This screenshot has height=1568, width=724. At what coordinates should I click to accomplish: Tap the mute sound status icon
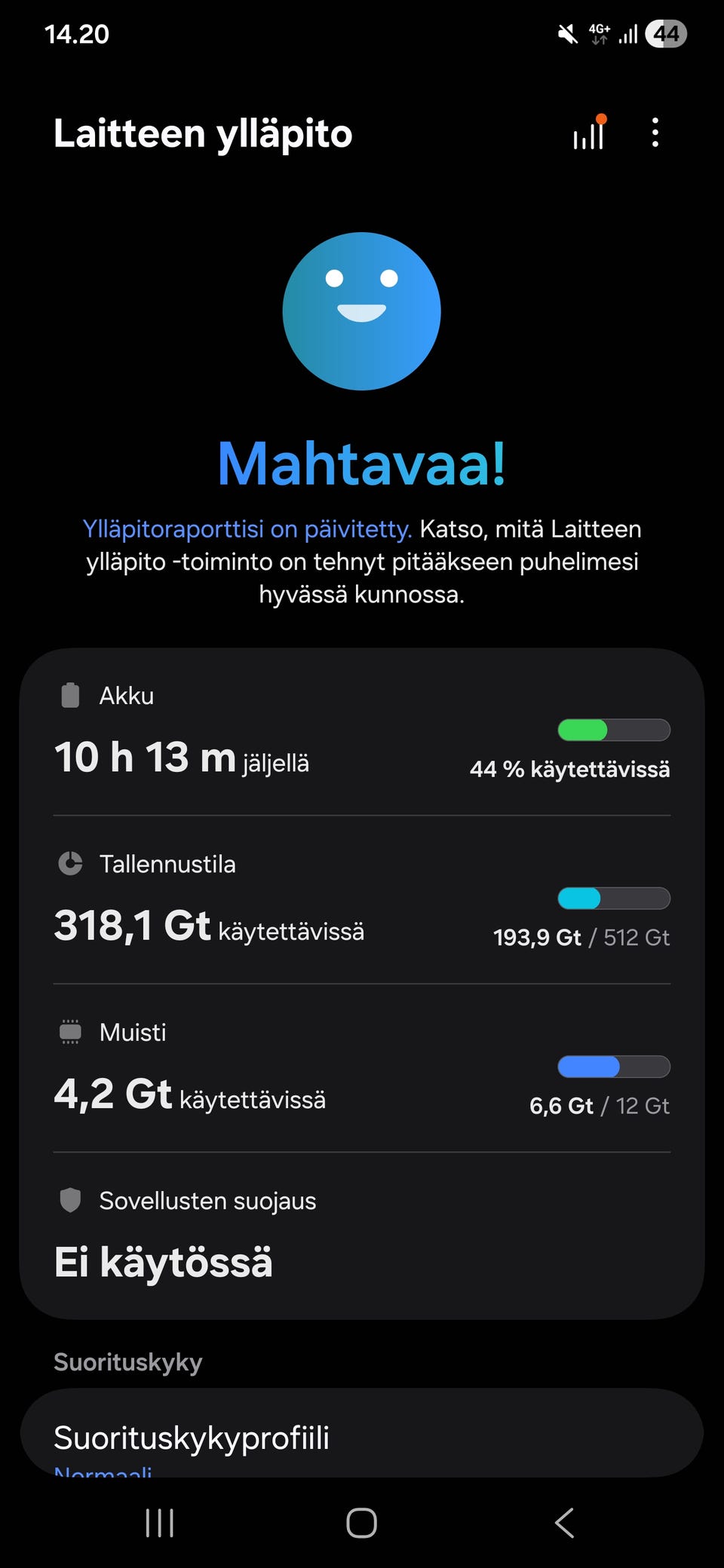click(x=566, y=33)
